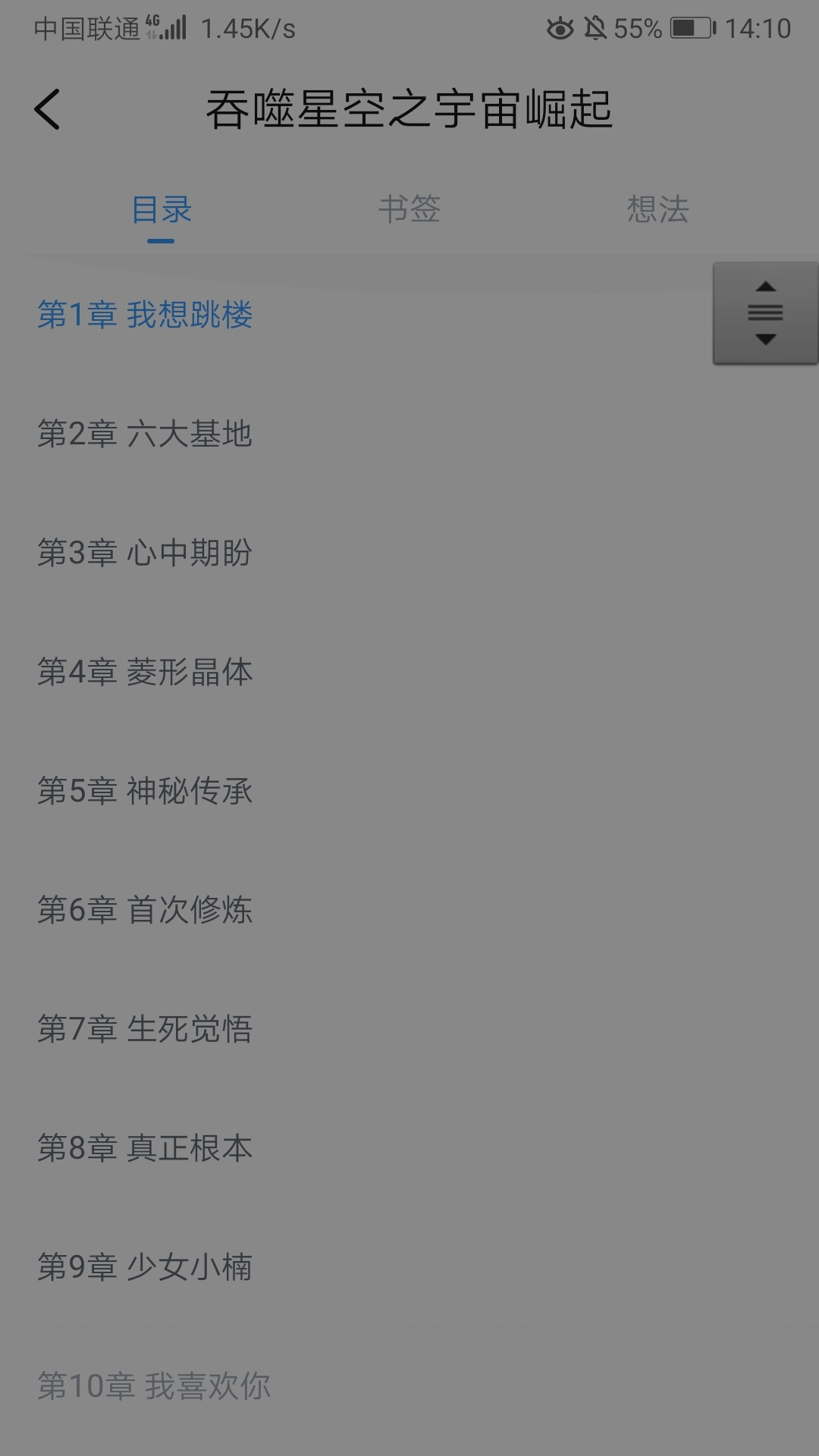Viewport: 819px width, 1456px height.
Task: Read 第4章 菱形晶体
Action: pos(146,672)
